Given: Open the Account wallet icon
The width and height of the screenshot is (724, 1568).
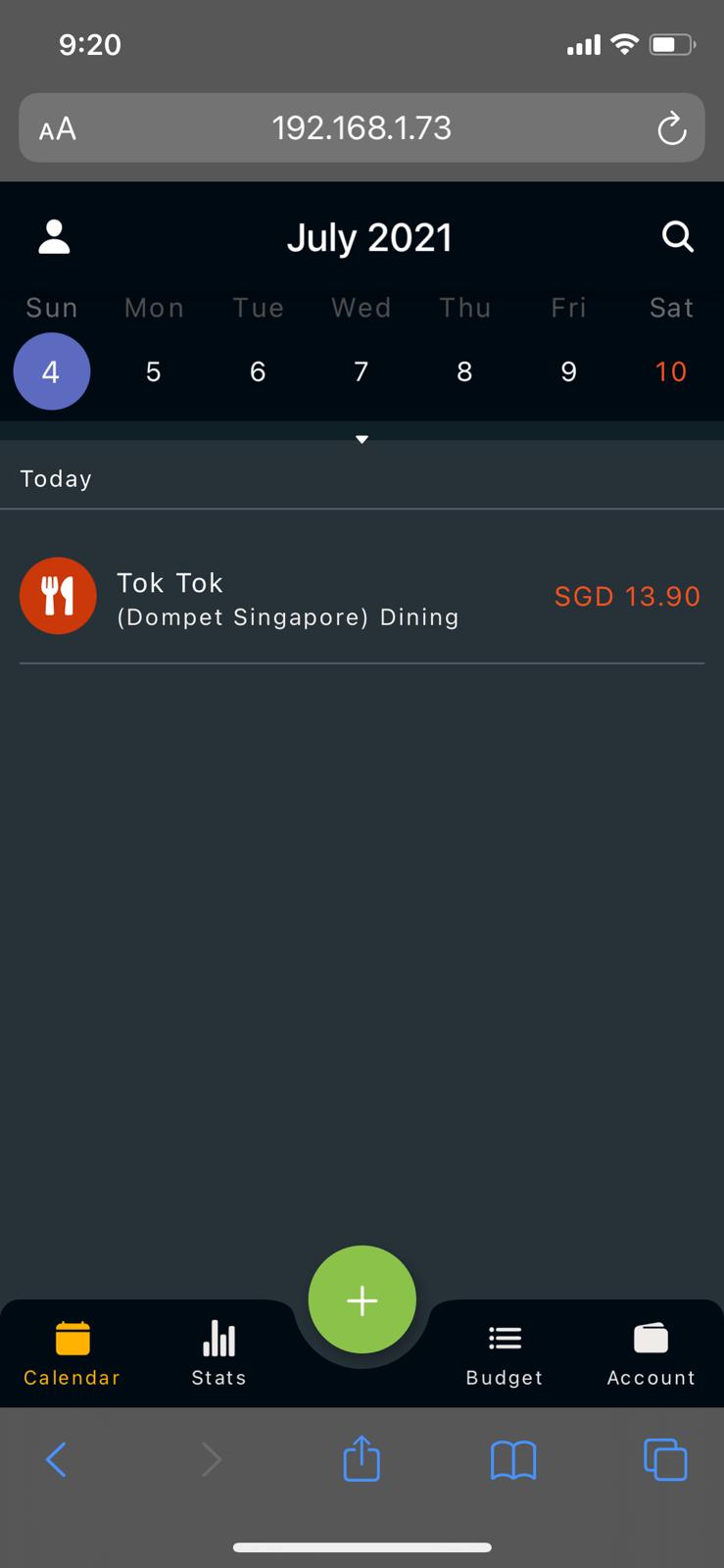Looking at the screenshot, I should (650, 1337).
